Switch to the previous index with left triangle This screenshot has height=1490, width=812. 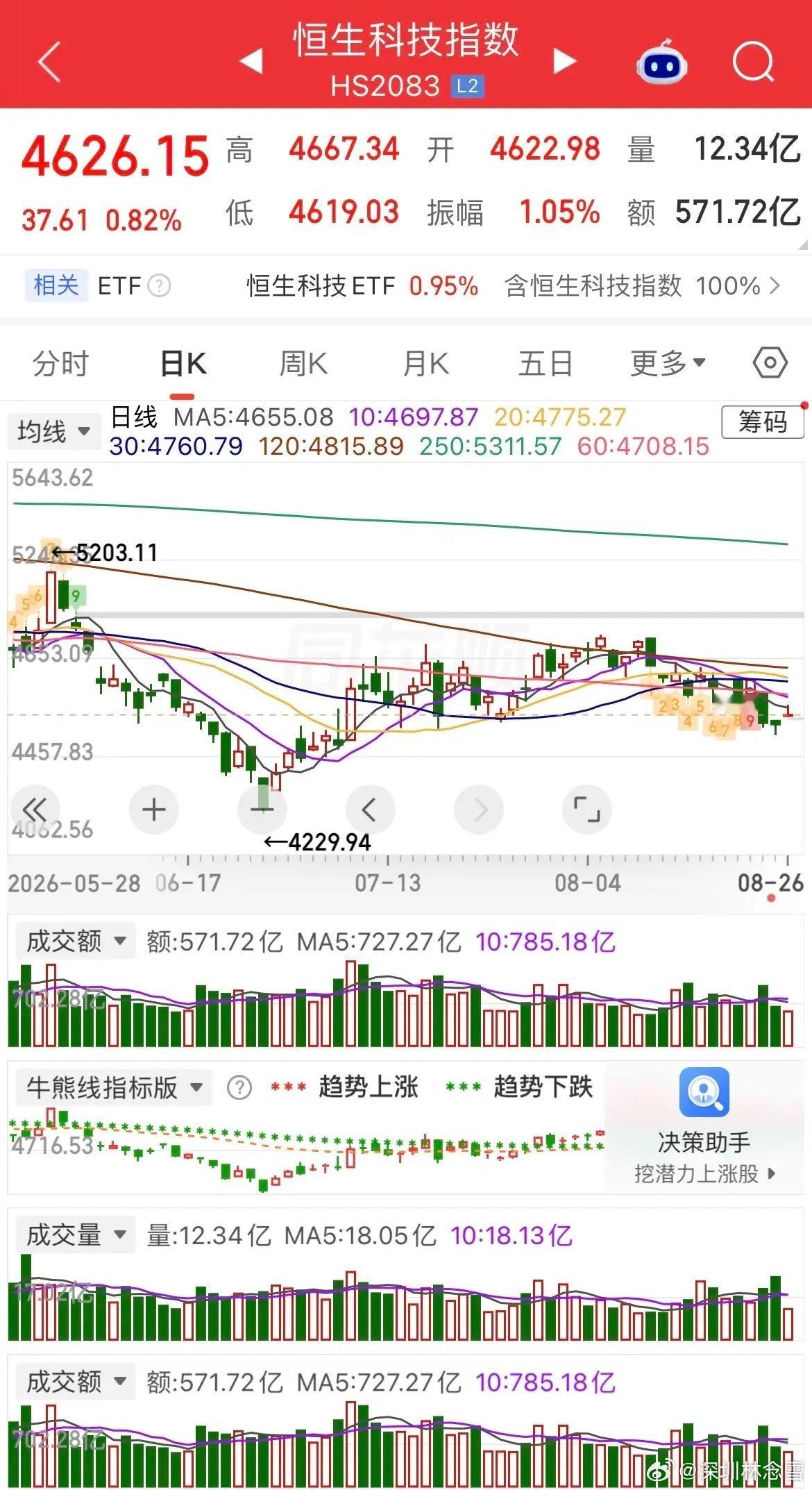(x=251, y=60)
